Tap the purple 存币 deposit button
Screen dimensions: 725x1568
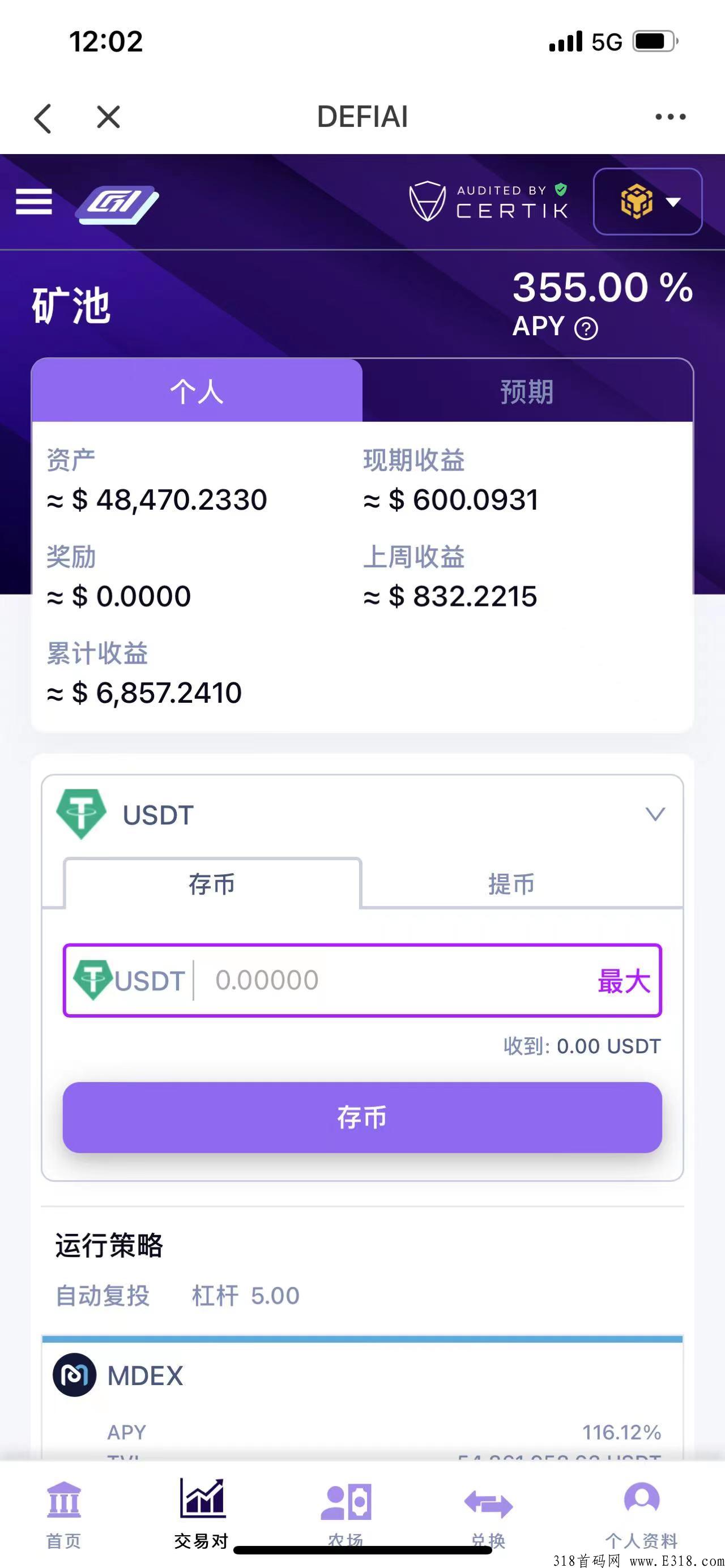[x=362, y=1118]
